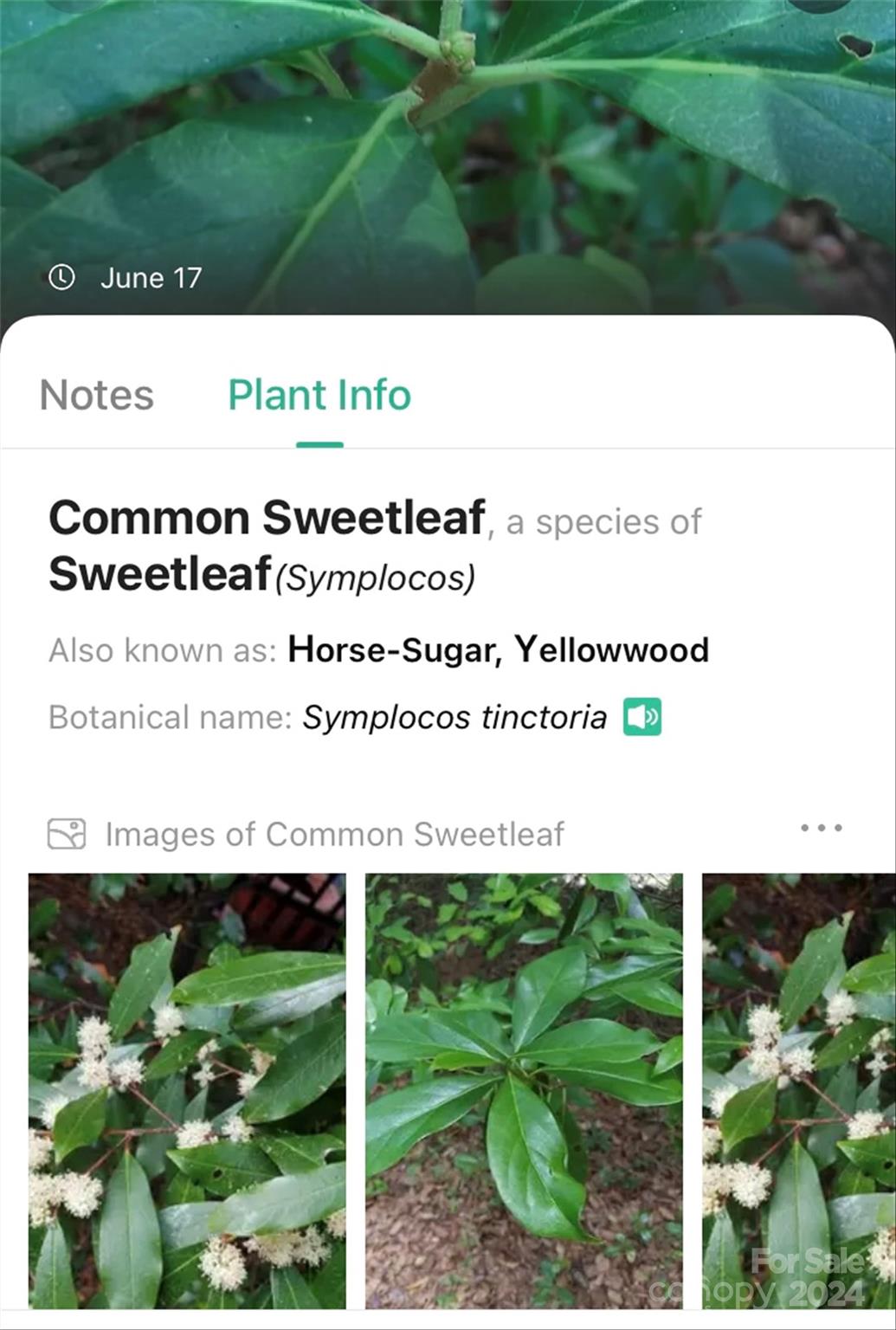Select the Plant Info tab
Screen dimensions: 896x1330
tap(319, 396)
